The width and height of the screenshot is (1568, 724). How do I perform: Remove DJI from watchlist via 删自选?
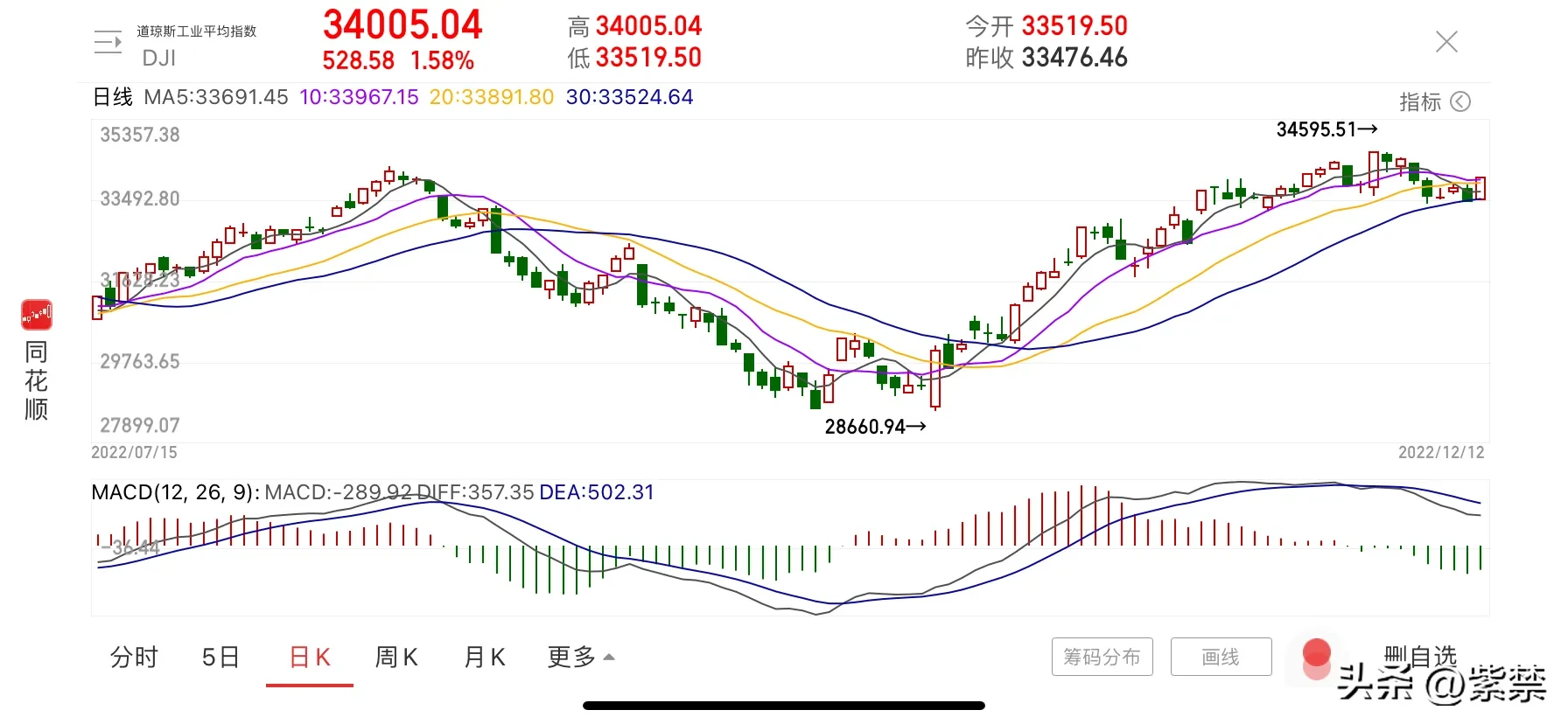[1419, 655]
